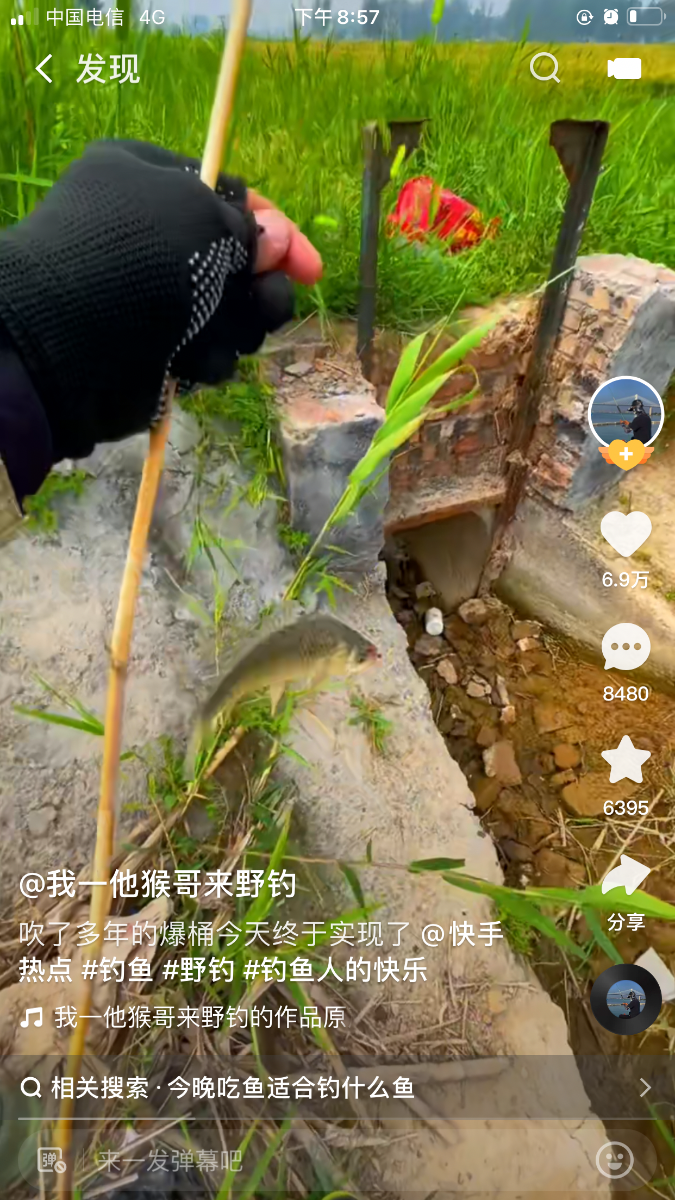The image size is (675, 1200).
Task: Open the 8480 comments
Action: pyautogui.click(x=626, y=649)
